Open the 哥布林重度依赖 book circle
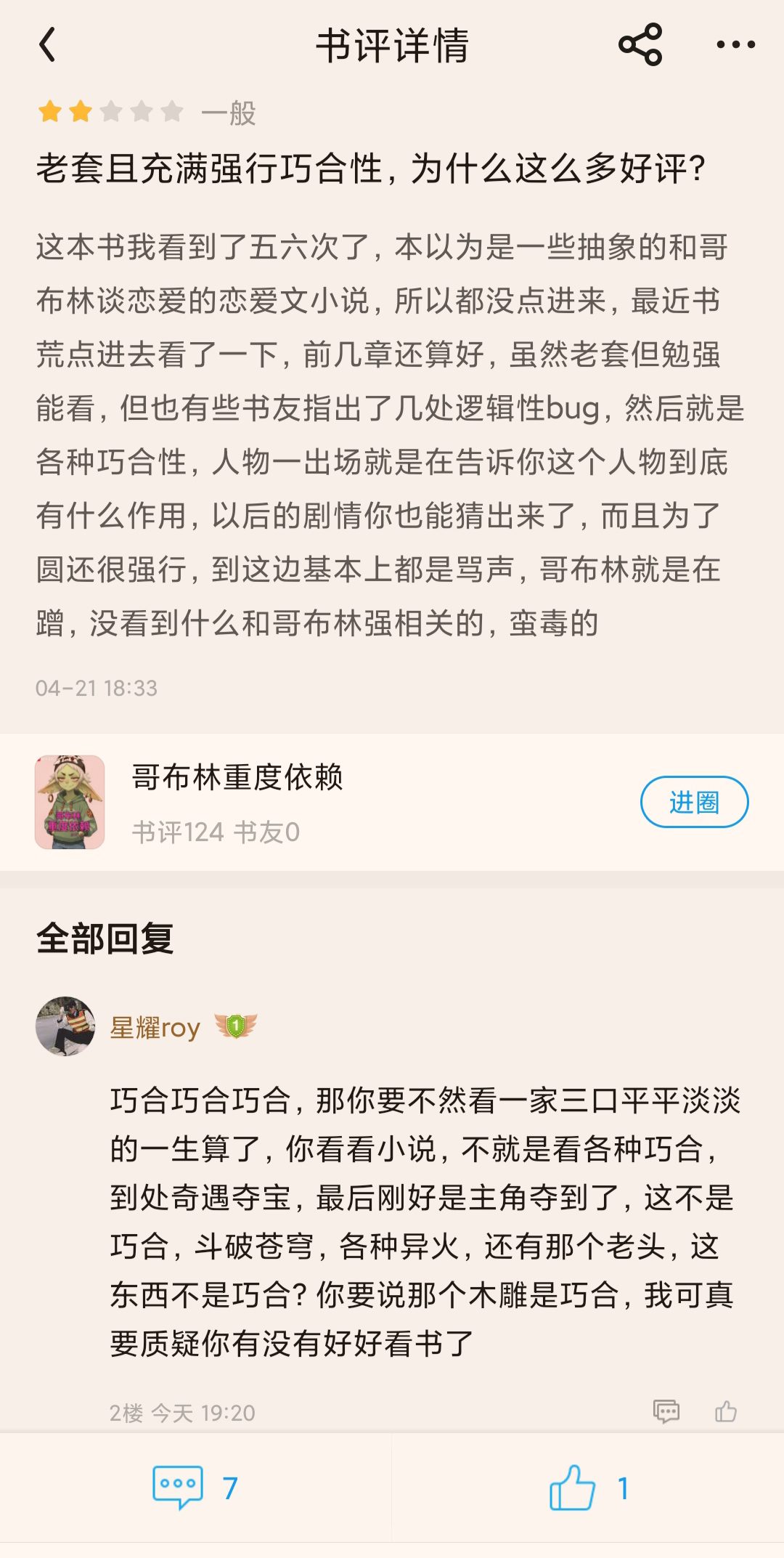 click(x=237, y=777)
